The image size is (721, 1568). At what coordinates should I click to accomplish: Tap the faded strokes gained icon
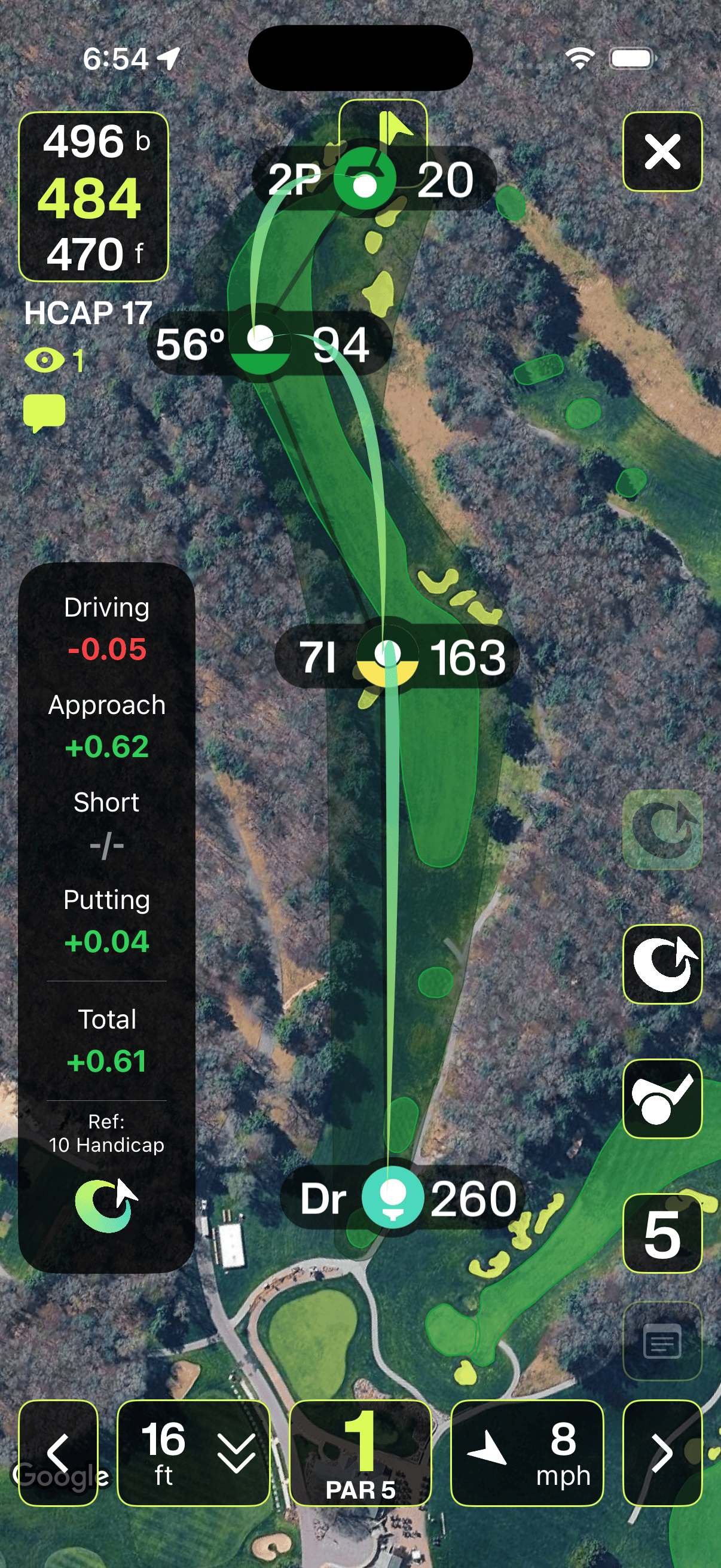point(662,829)
